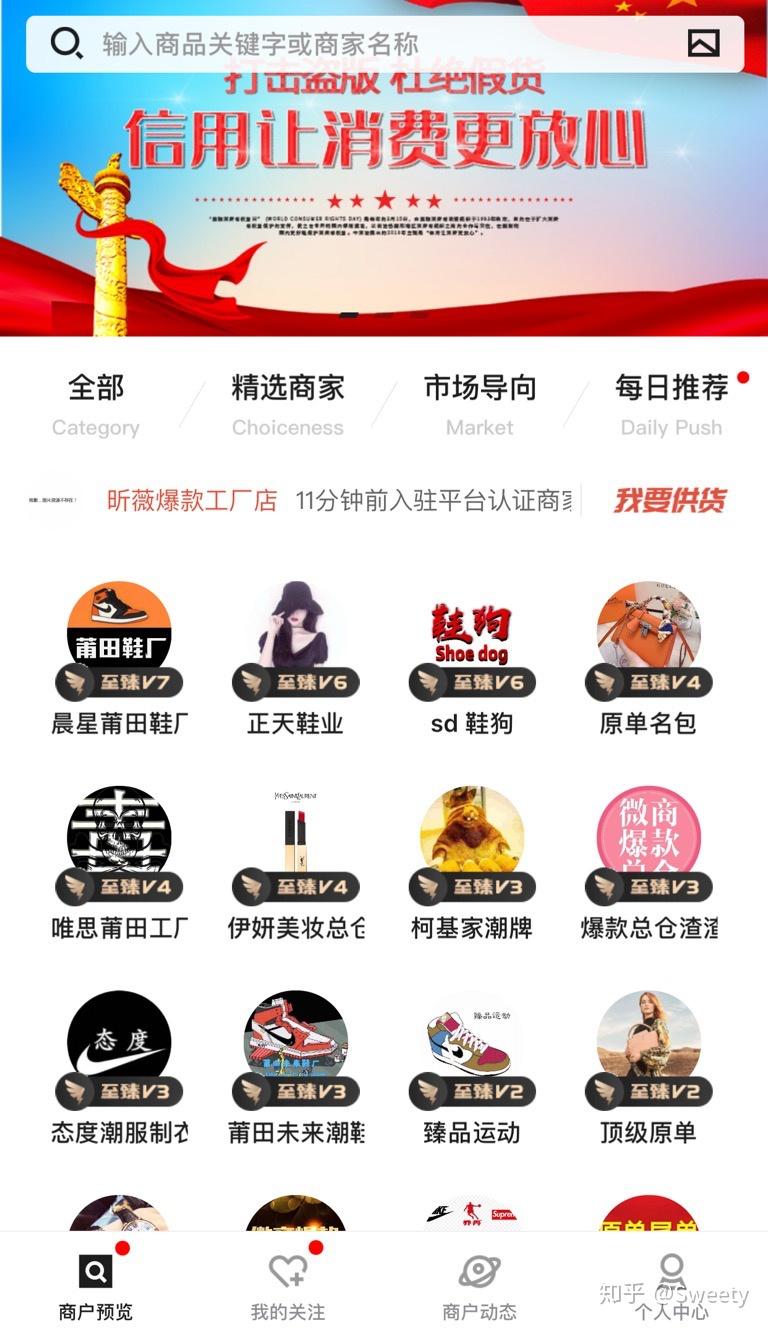This screenshot has height=1328, width=768.
Task: Open the 市场导向 Market tab
Action: tap(480, 404)
